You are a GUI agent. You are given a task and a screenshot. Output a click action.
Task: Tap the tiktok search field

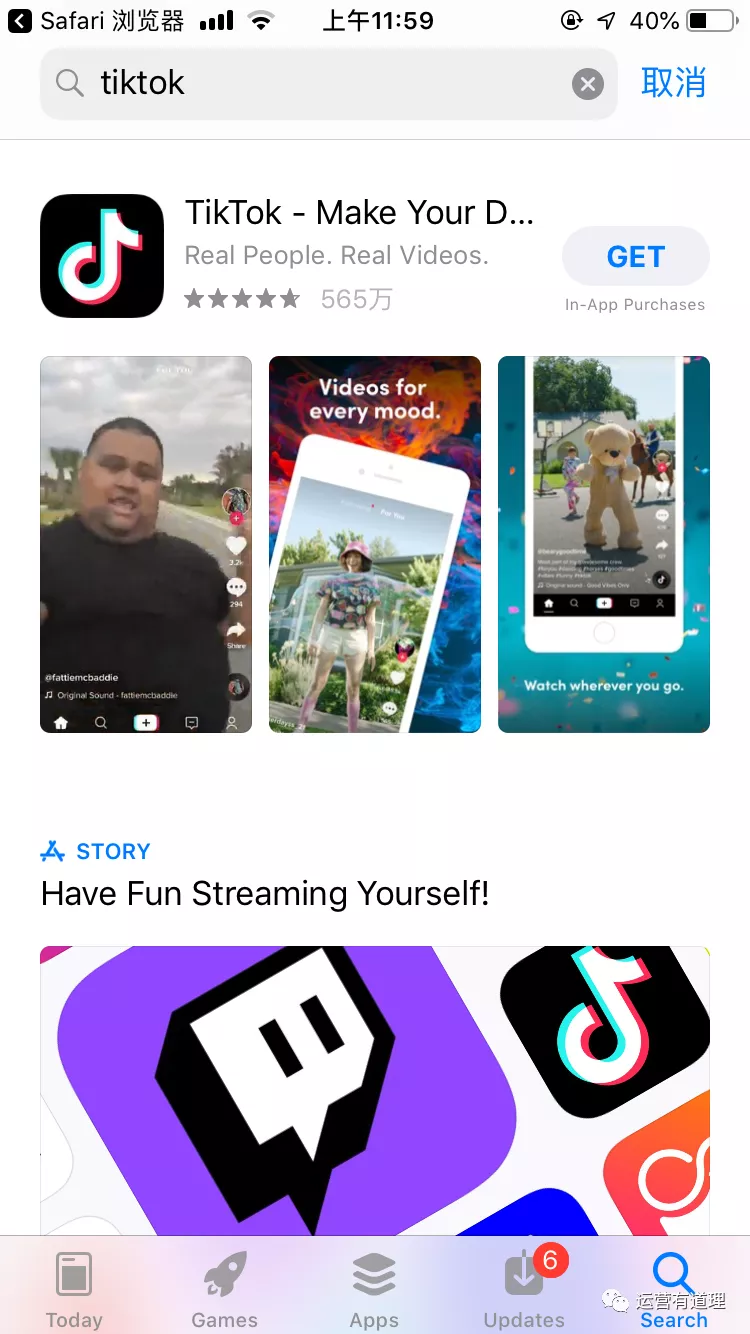tap(320, 84)
